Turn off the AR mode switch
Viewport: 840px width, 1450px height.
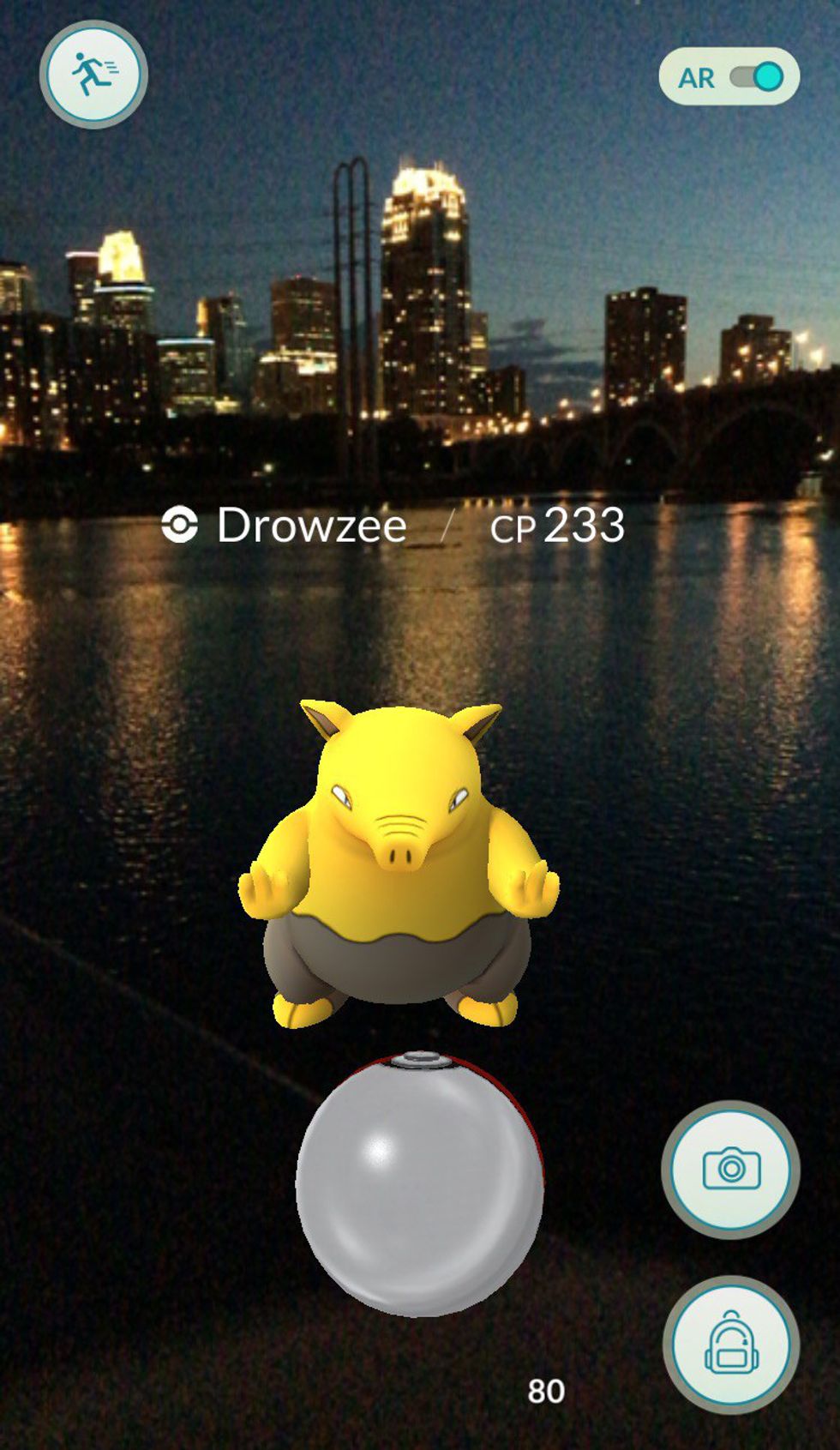point(756,78)
